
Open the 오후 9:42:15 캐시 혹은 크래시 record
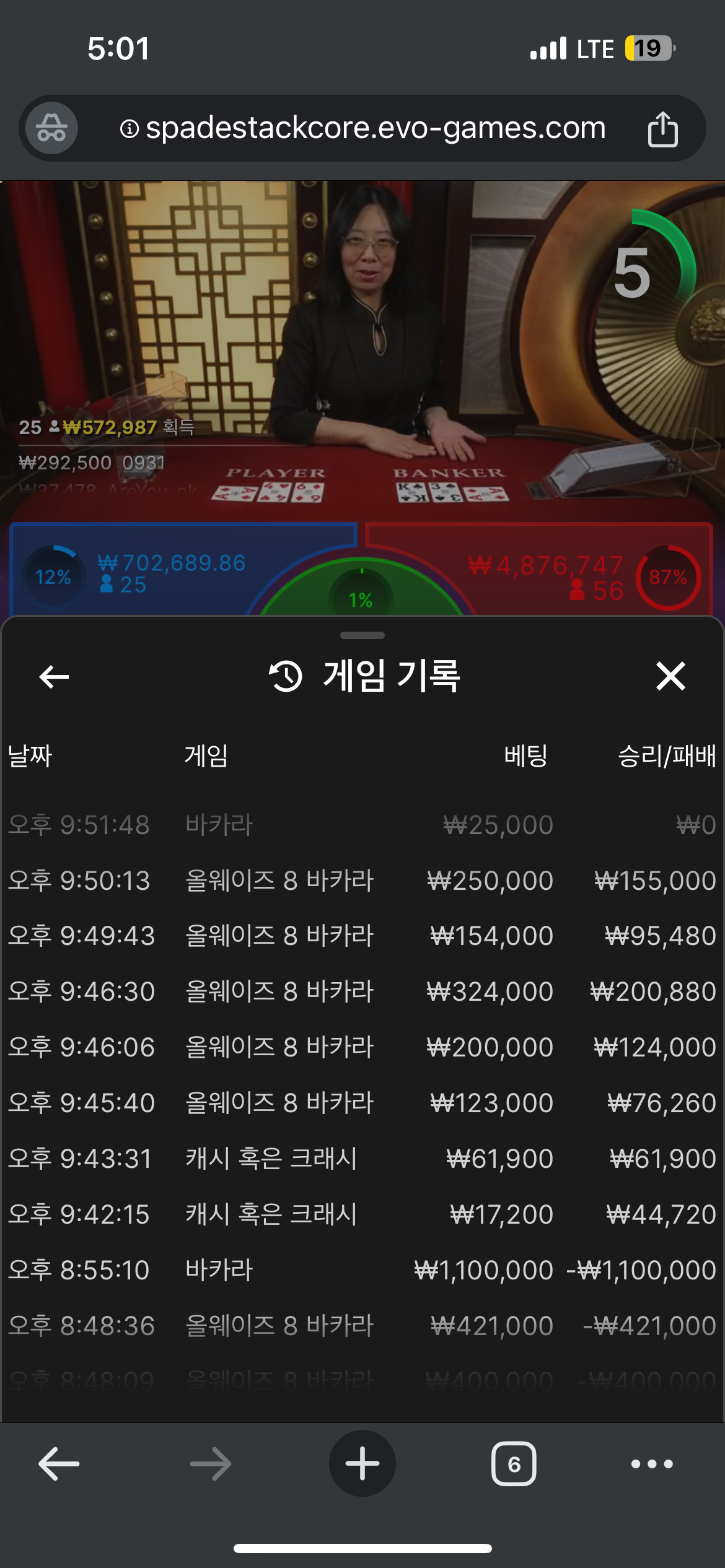(362, 1214)
